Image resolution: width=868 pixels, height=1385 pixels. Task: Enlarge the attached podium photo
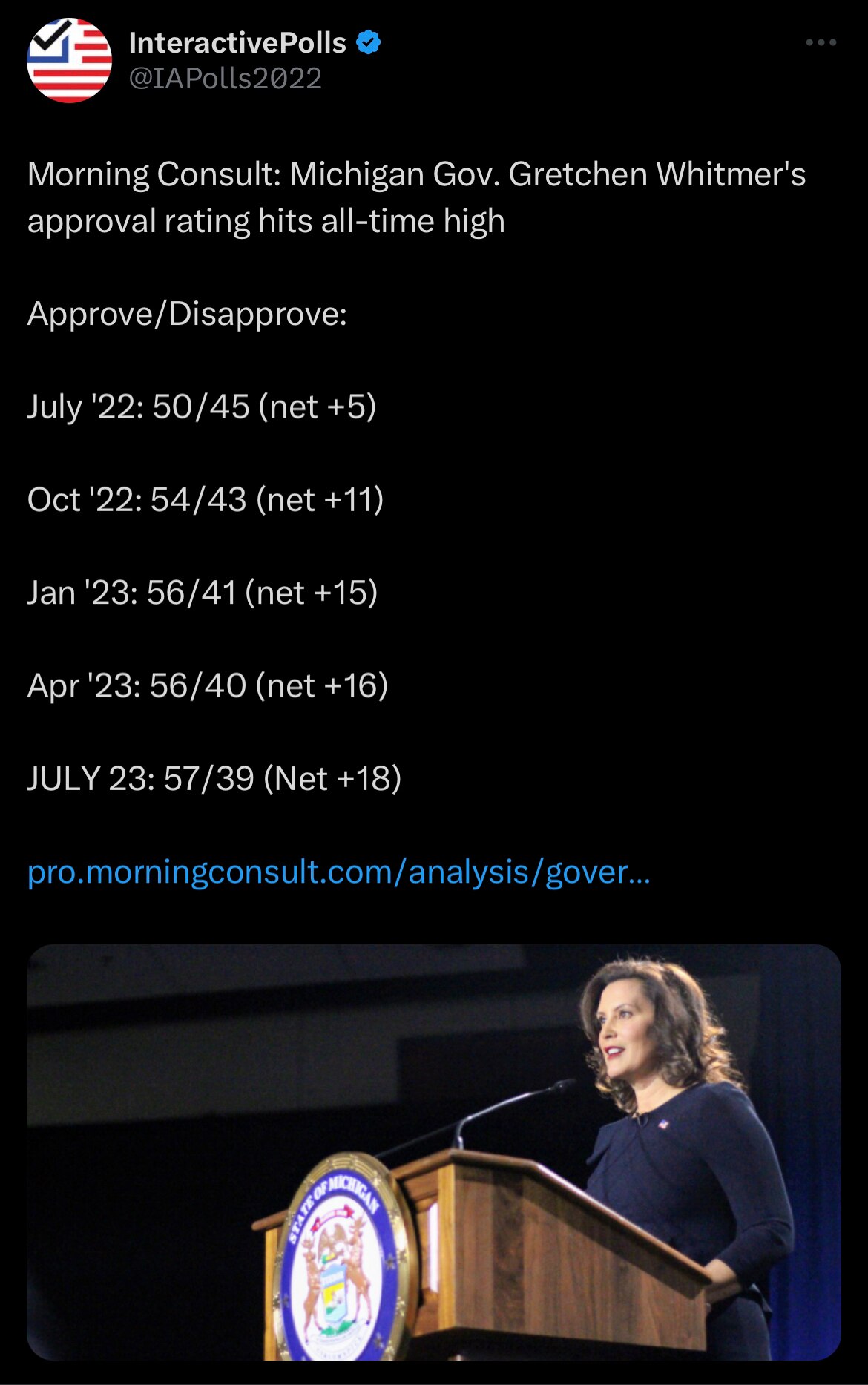pyautogui.click(x=434, y=1151)
